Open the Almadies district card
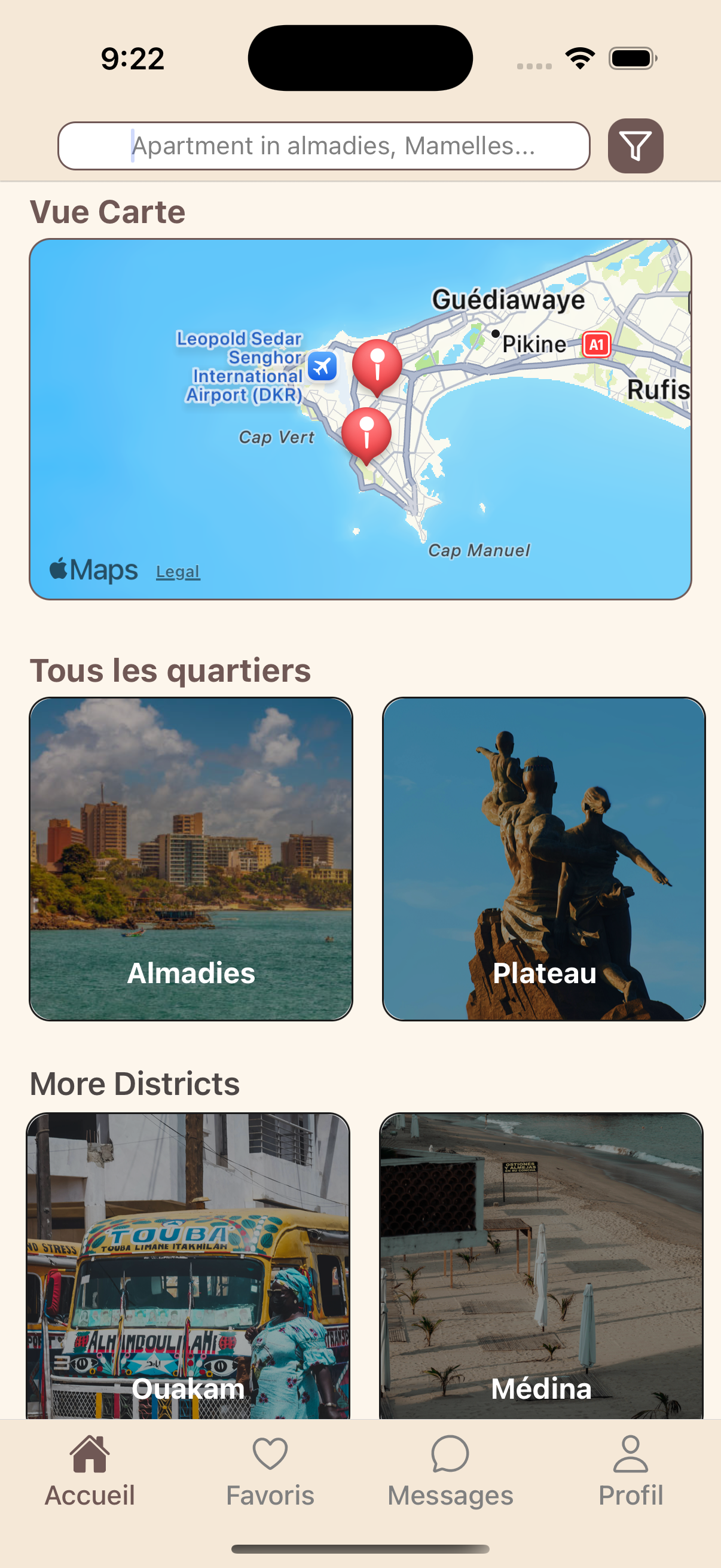The width and height of the screenshot is (721, 1568). 191,858
